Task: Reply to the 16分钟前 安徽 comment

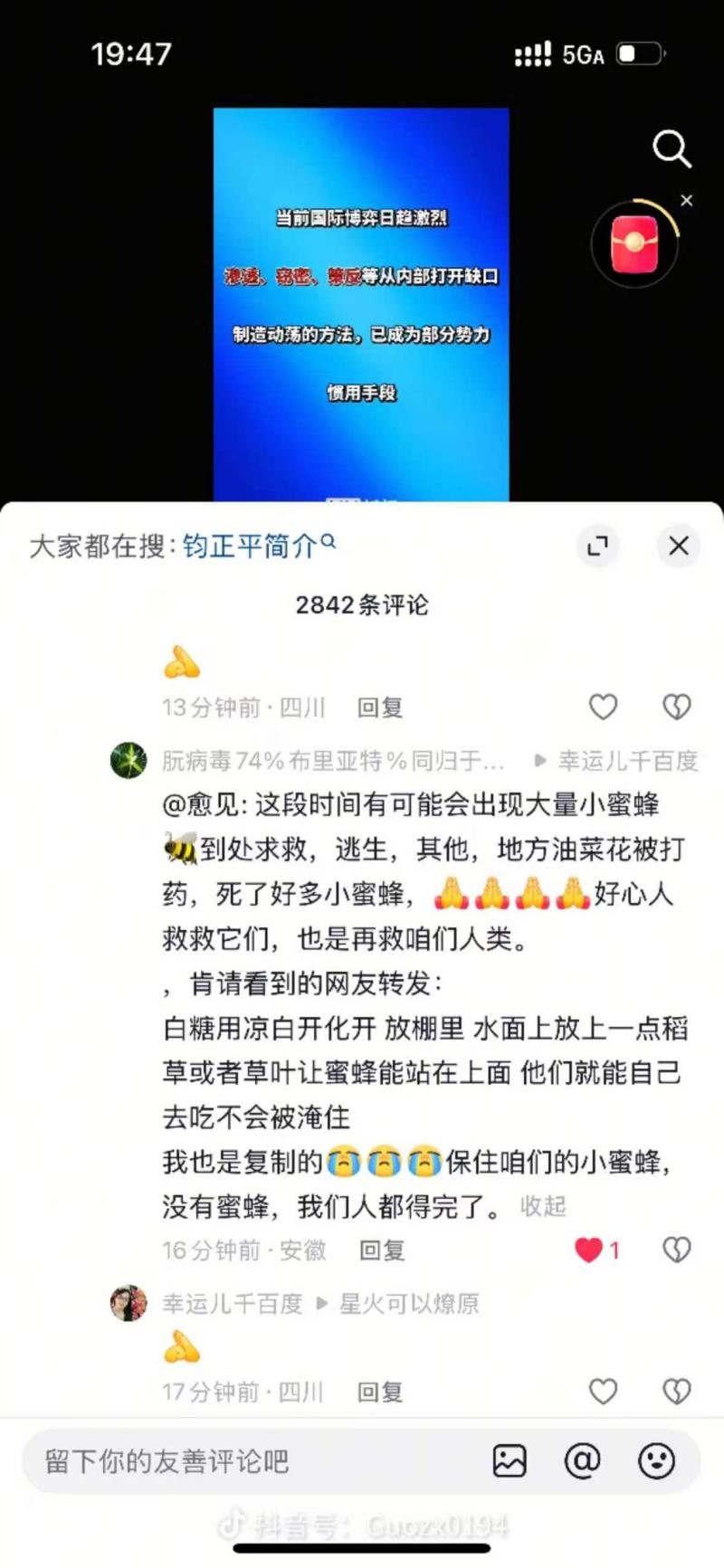Action: point(381,1250)
